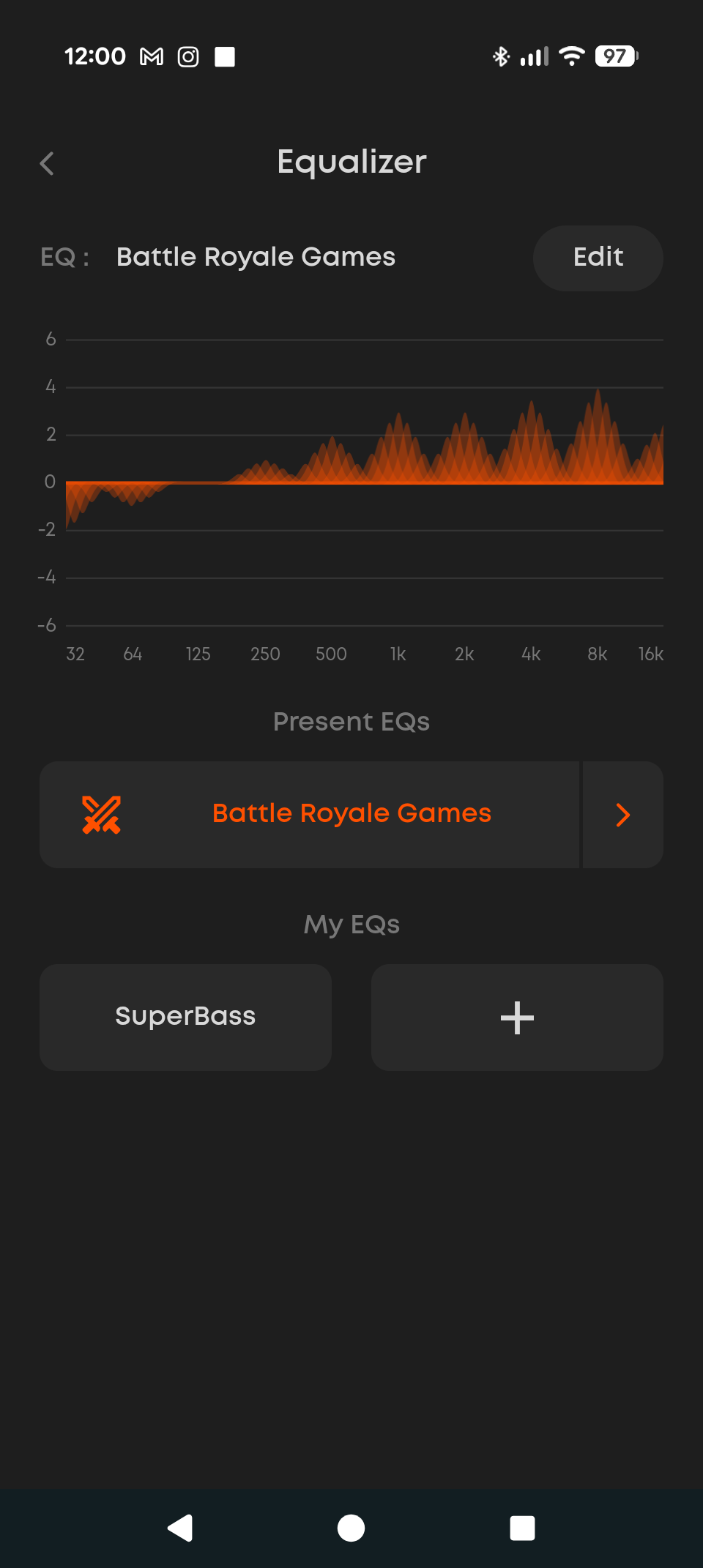Tap the screenshot notification square icon
This screenshot has height=1568, width=703.
tap(226, 56)
